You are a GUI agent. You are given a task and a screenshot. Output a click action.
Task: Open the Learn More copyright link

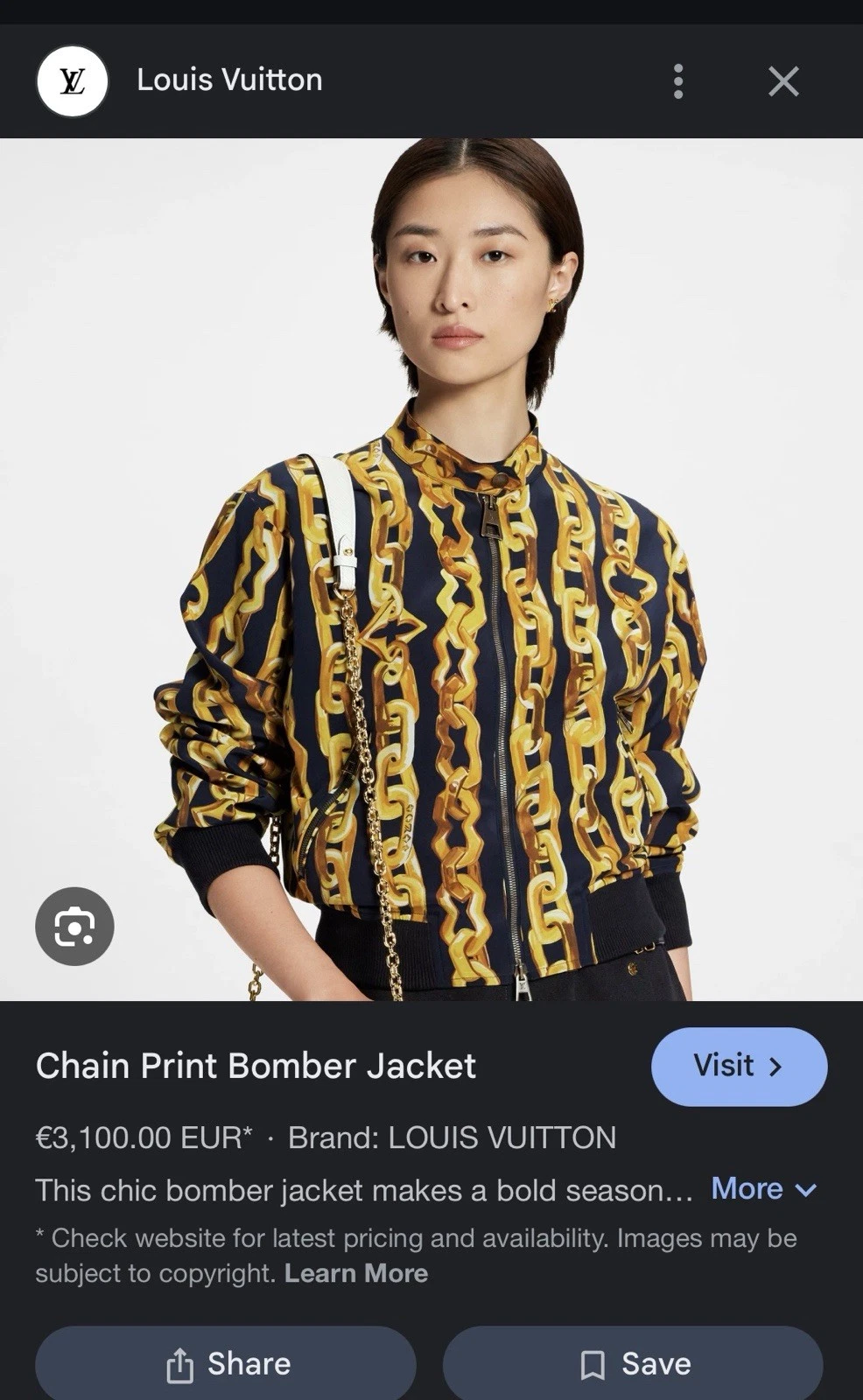pyautogui.click(x=354, y=1273)
